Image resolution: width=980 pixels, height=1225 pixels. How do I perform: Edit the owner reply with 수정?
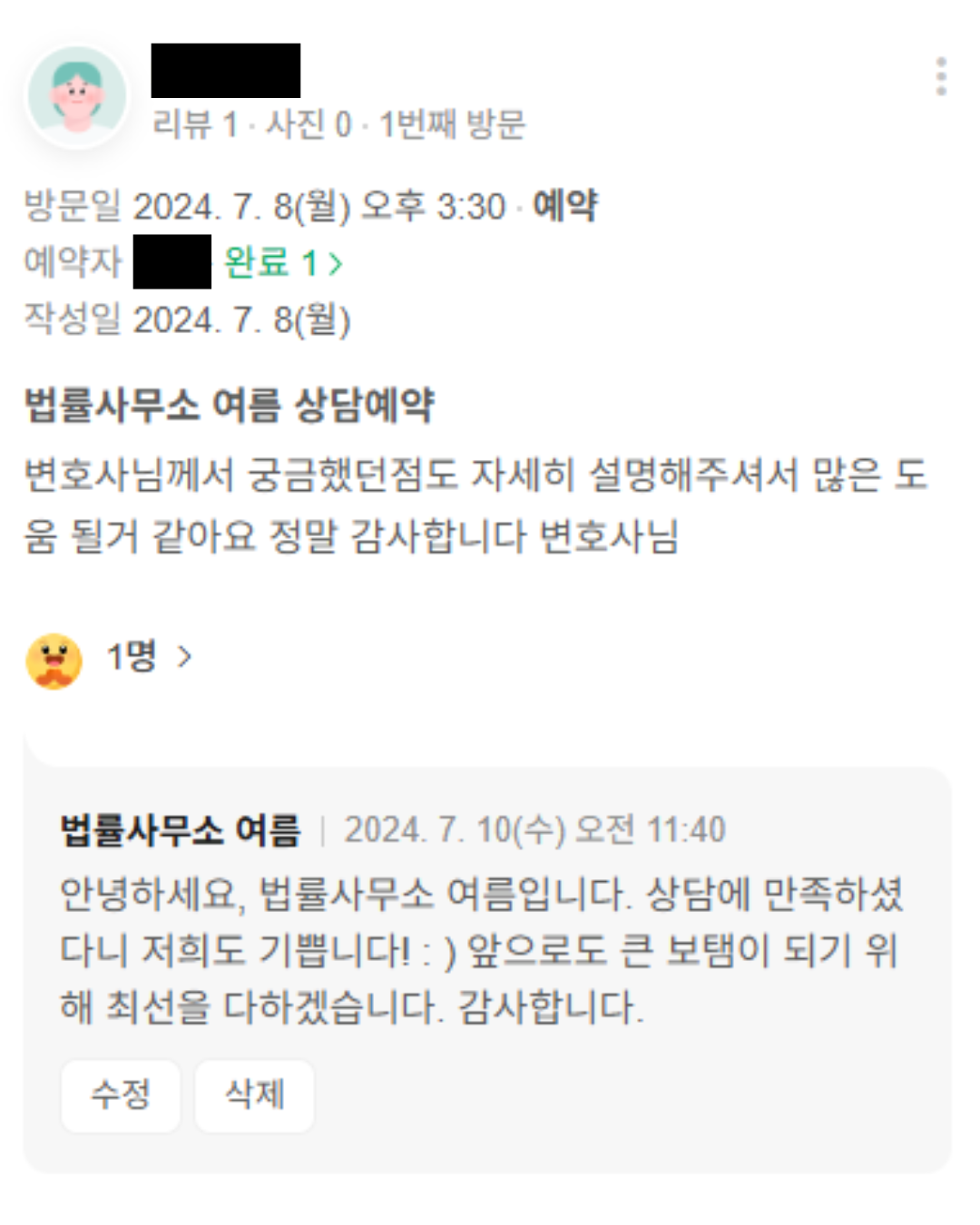[x=121, y=1094]
